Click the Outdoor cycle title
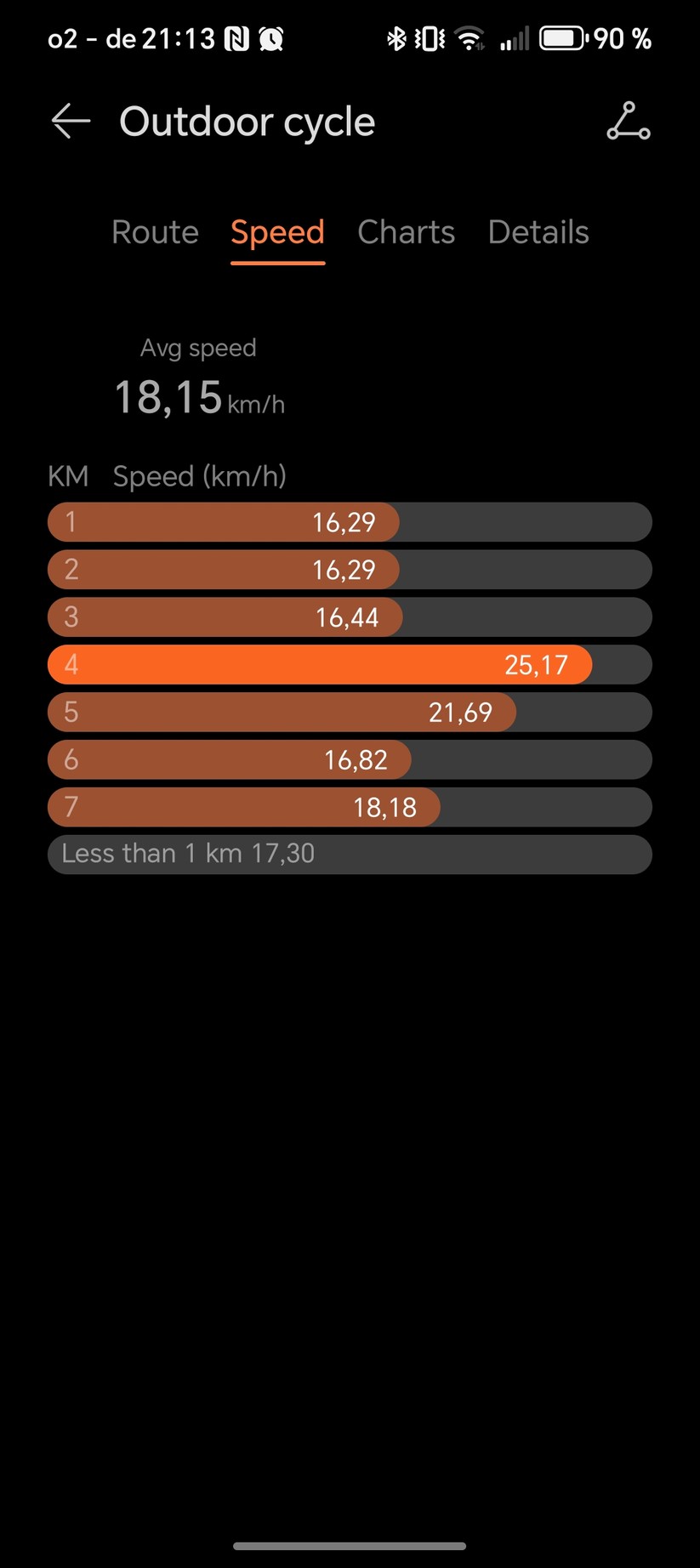The height and width of the screenshot is (1568, 700). pos(248,121)
